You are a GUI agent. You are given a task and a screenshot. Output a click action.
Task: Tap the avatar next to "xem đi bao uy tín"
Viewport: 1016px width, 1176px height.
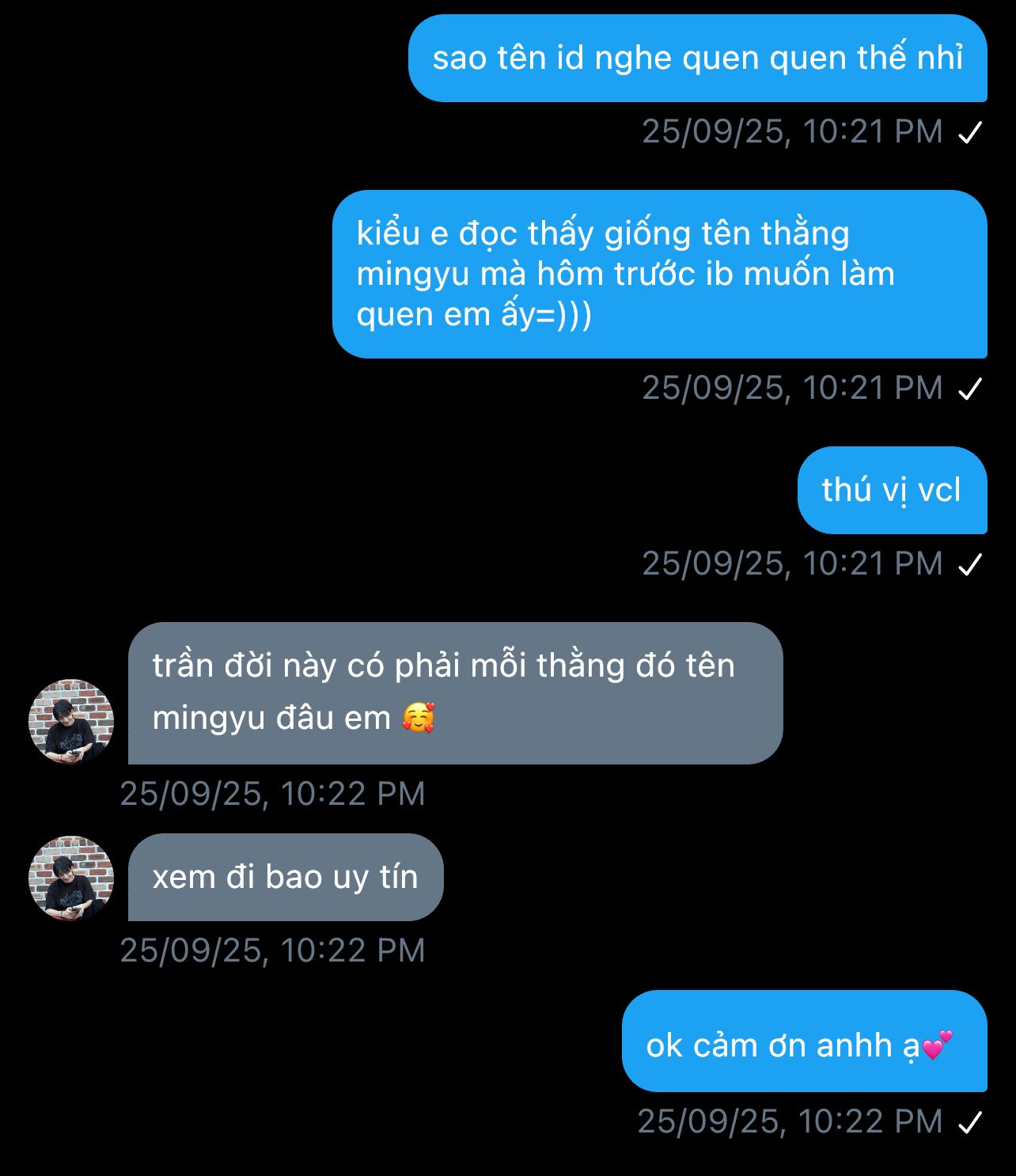(x=71, y=878)
